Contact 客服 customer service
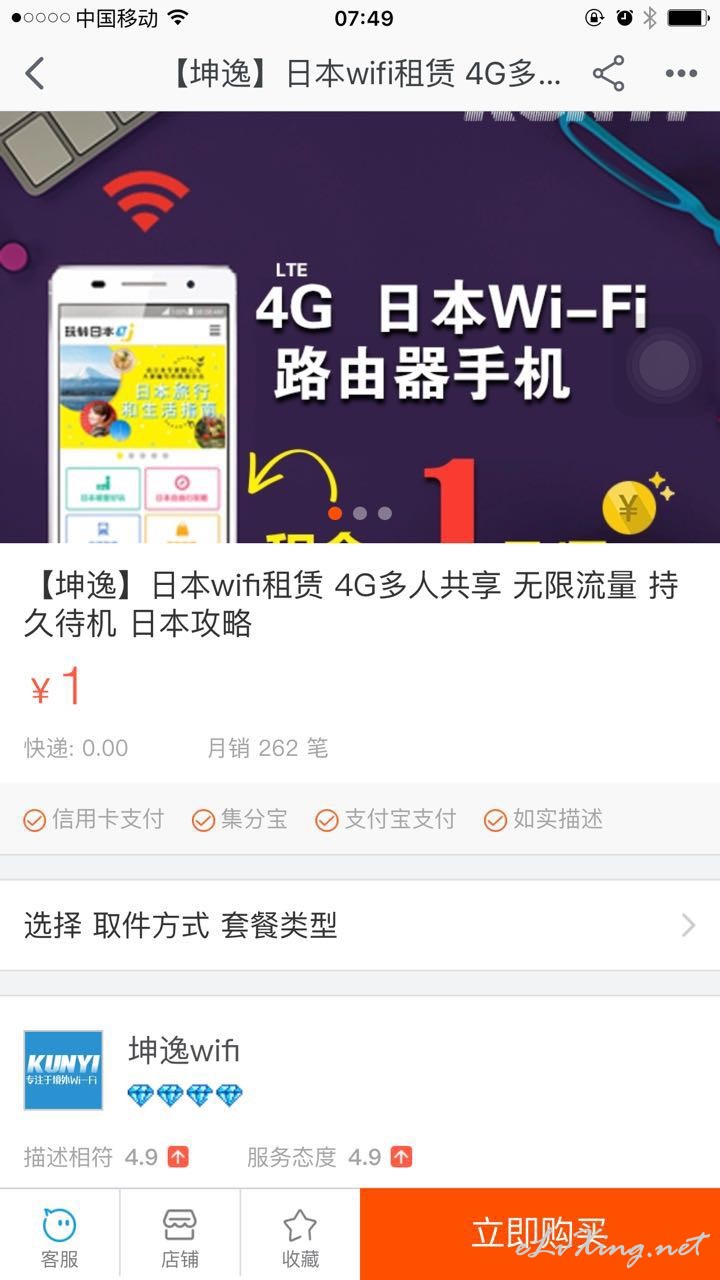The height and width of the screenshot is (1280, 720). [x=60, y=1235]
